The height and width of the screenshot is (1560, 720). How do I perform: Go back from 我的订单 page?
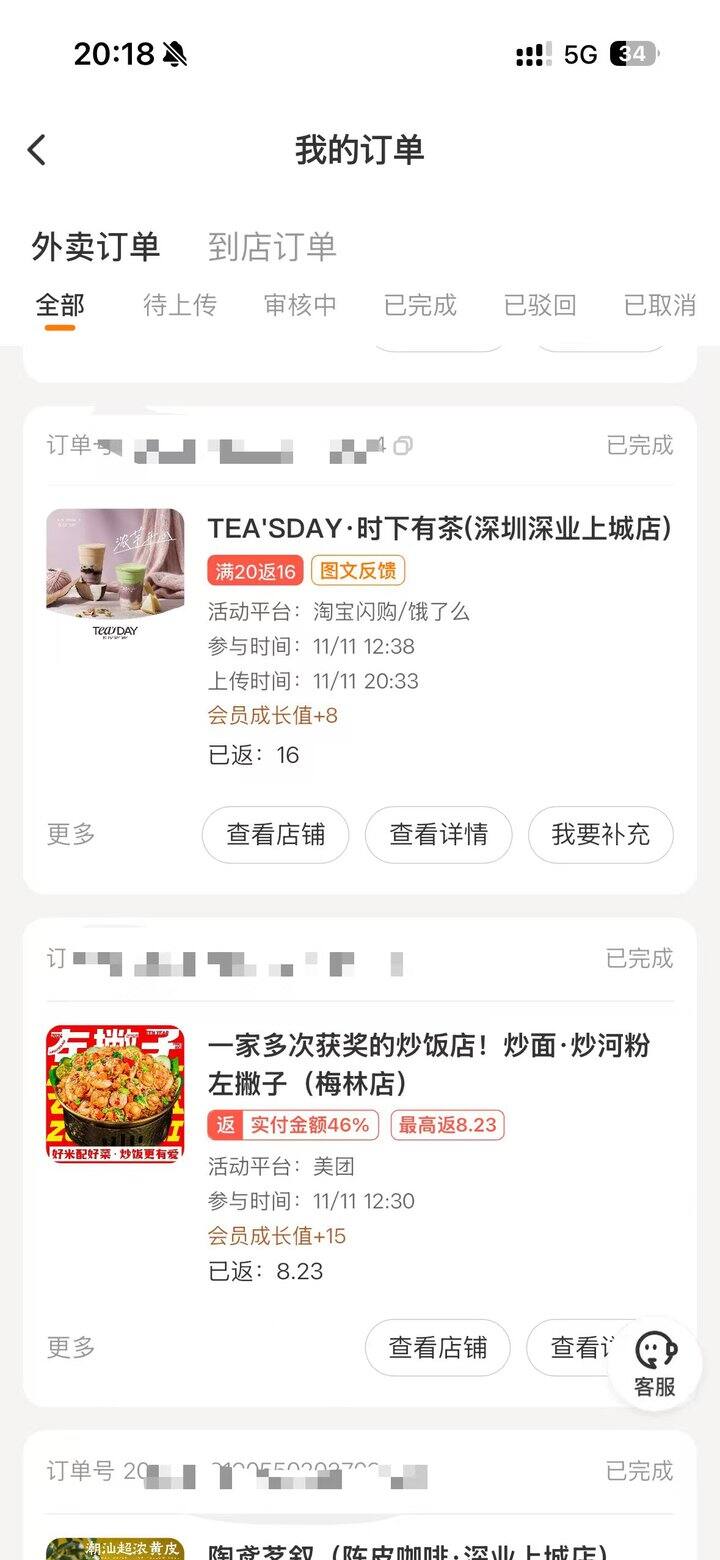tap(37, 150)
